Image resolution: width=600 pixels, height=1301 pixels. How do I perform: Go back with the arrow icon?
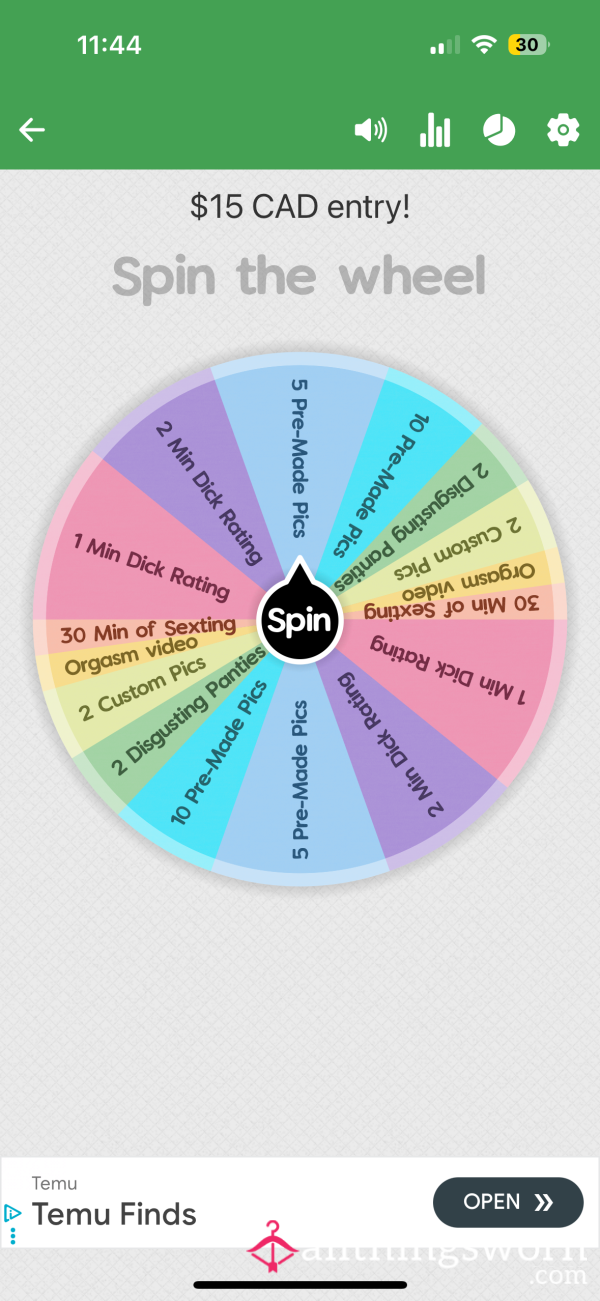32,130
